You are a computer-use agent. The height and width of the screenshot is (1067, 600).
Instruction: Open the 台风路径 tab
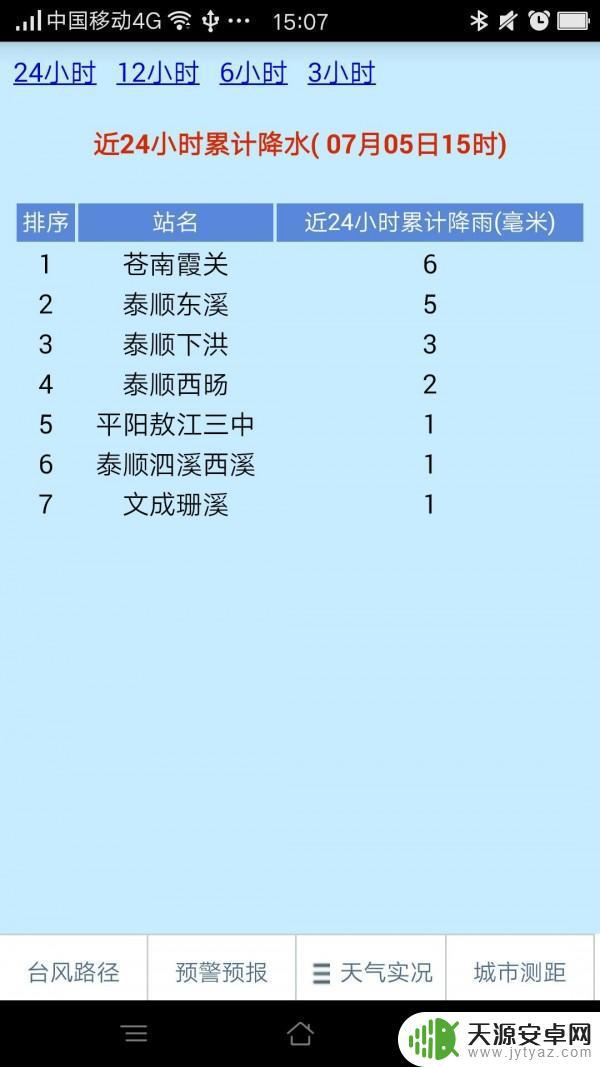73,972
